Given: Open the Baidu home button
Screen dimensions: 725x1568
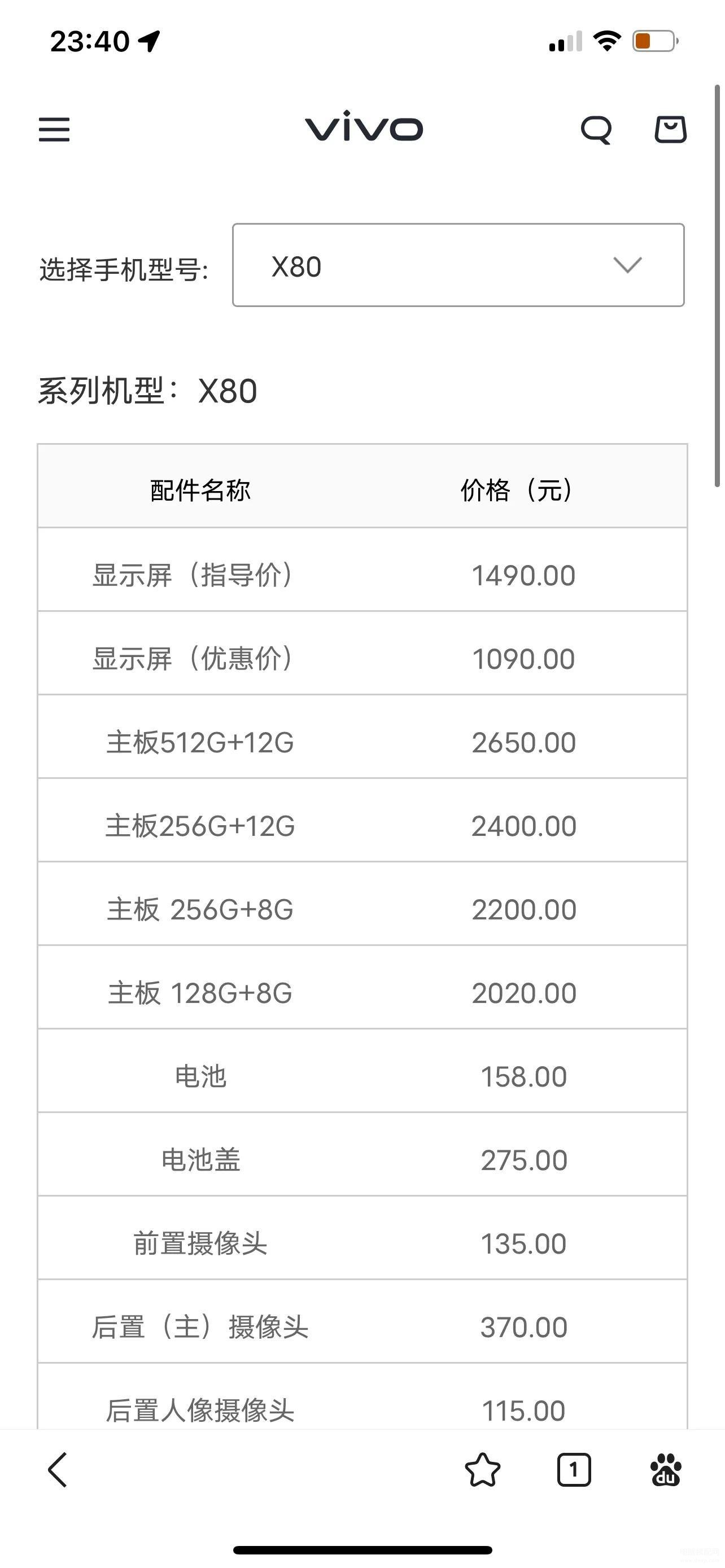Looking at the screenshot, I should tap(665, 1470).
